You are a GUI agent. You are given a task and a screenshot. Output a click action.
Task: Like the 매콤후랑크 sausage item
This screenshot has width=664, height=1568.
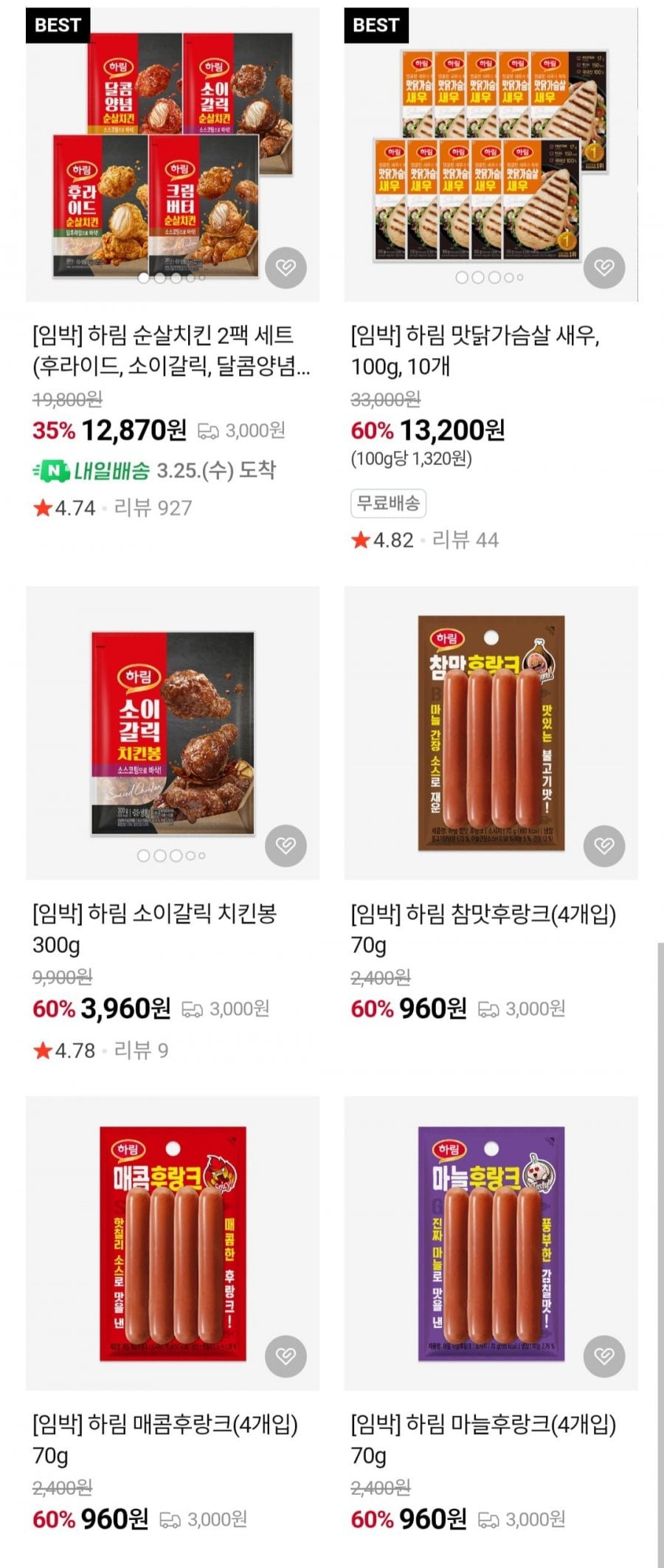click(x=286, y=1355)
